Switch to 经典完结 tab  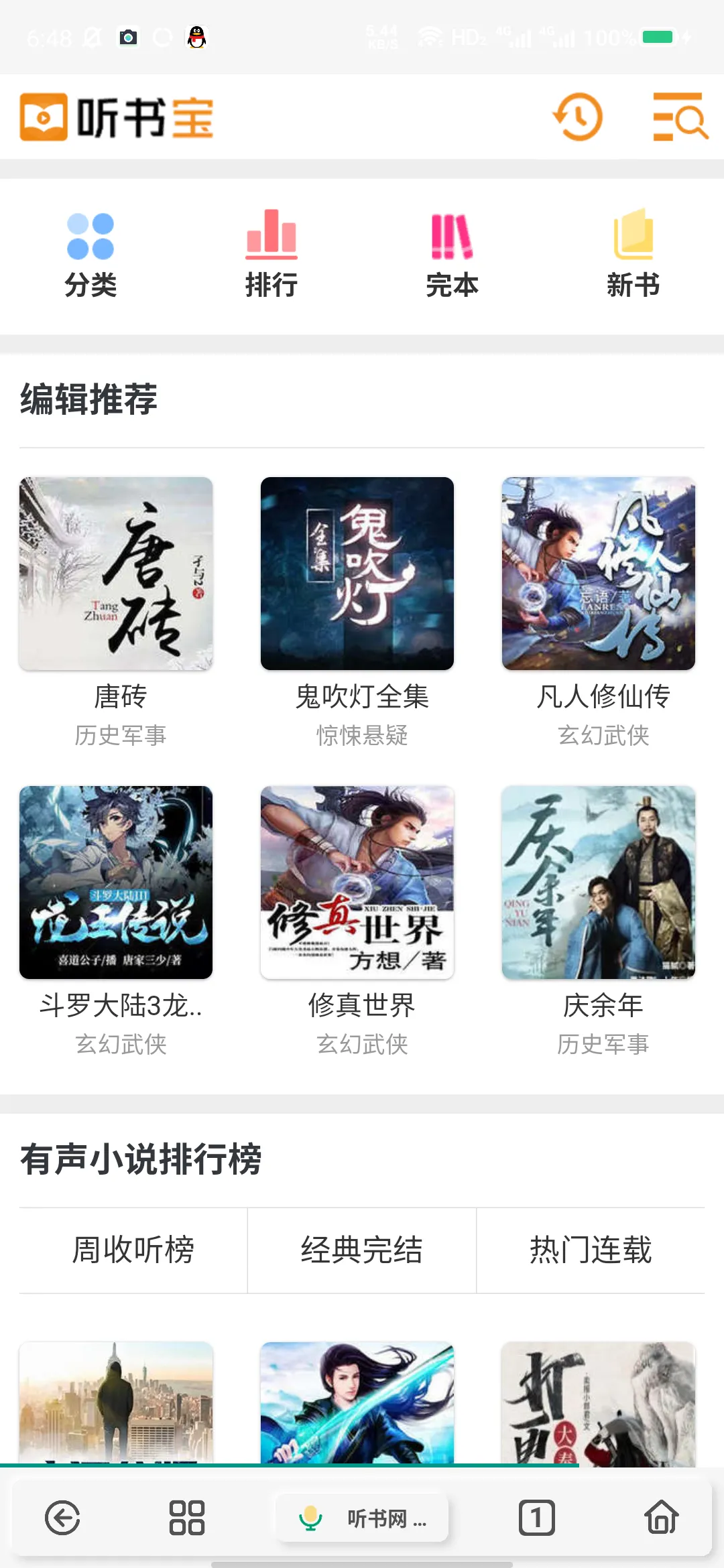(x=362, y=1250)
